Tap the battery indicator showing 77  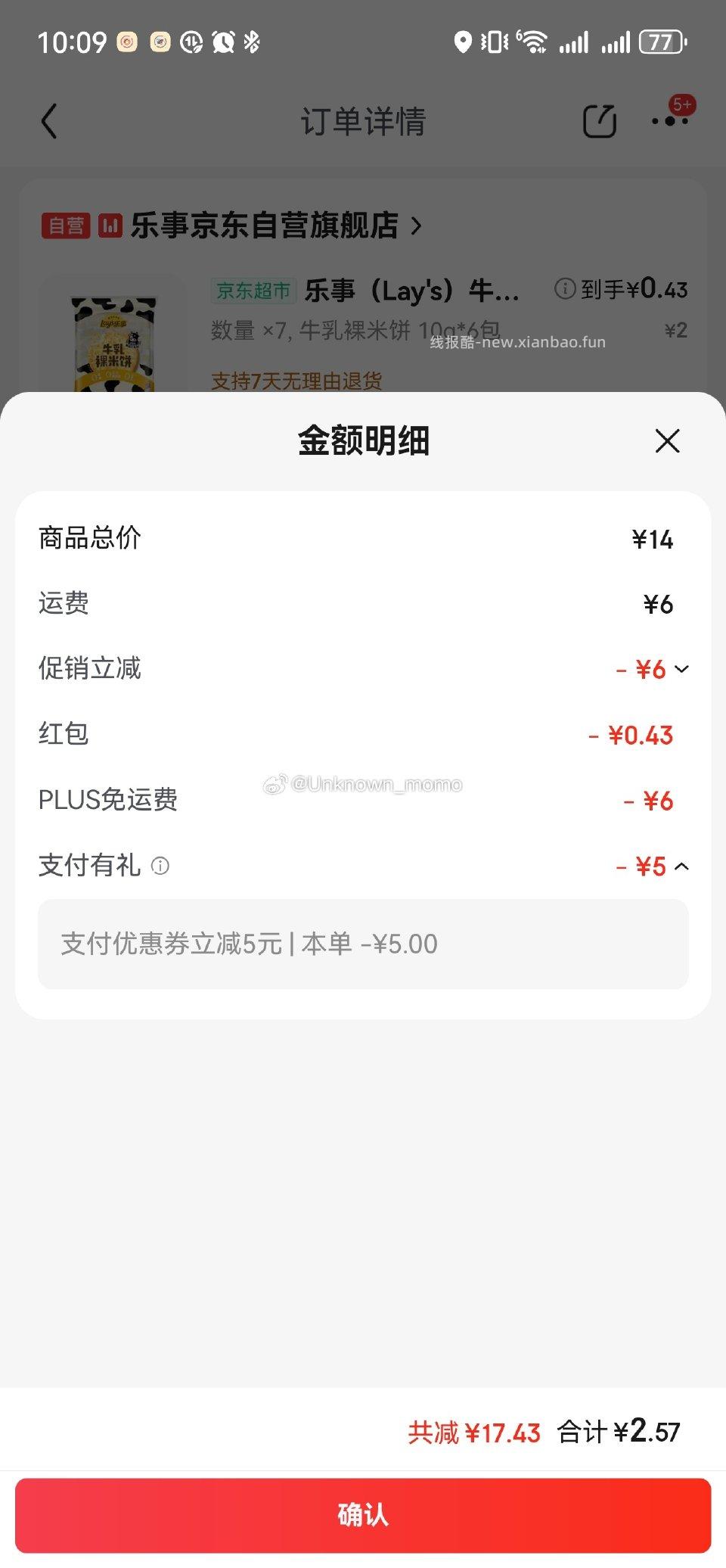661,44
